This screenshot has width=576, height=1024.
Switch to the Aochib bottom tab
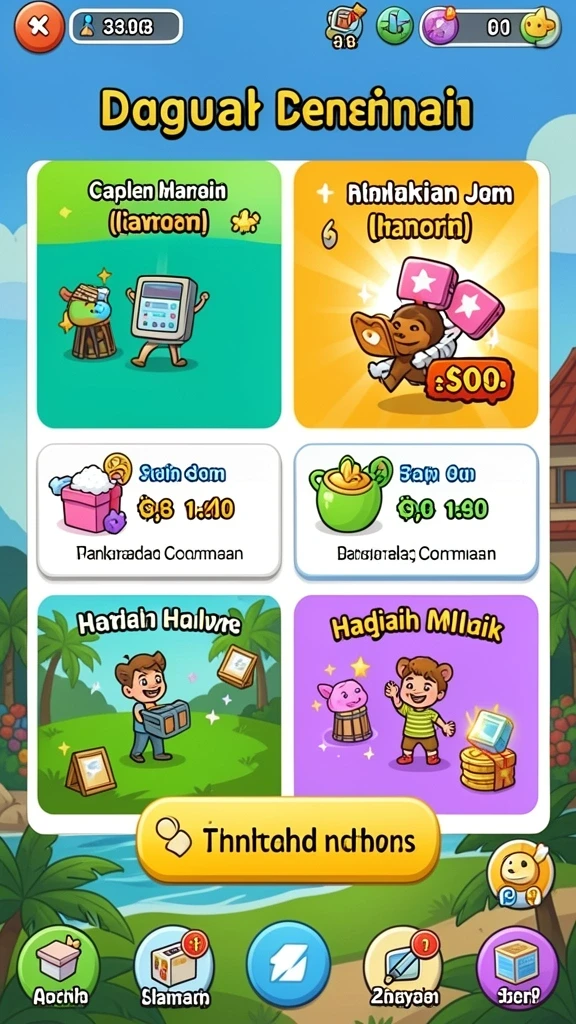(57, 968)
